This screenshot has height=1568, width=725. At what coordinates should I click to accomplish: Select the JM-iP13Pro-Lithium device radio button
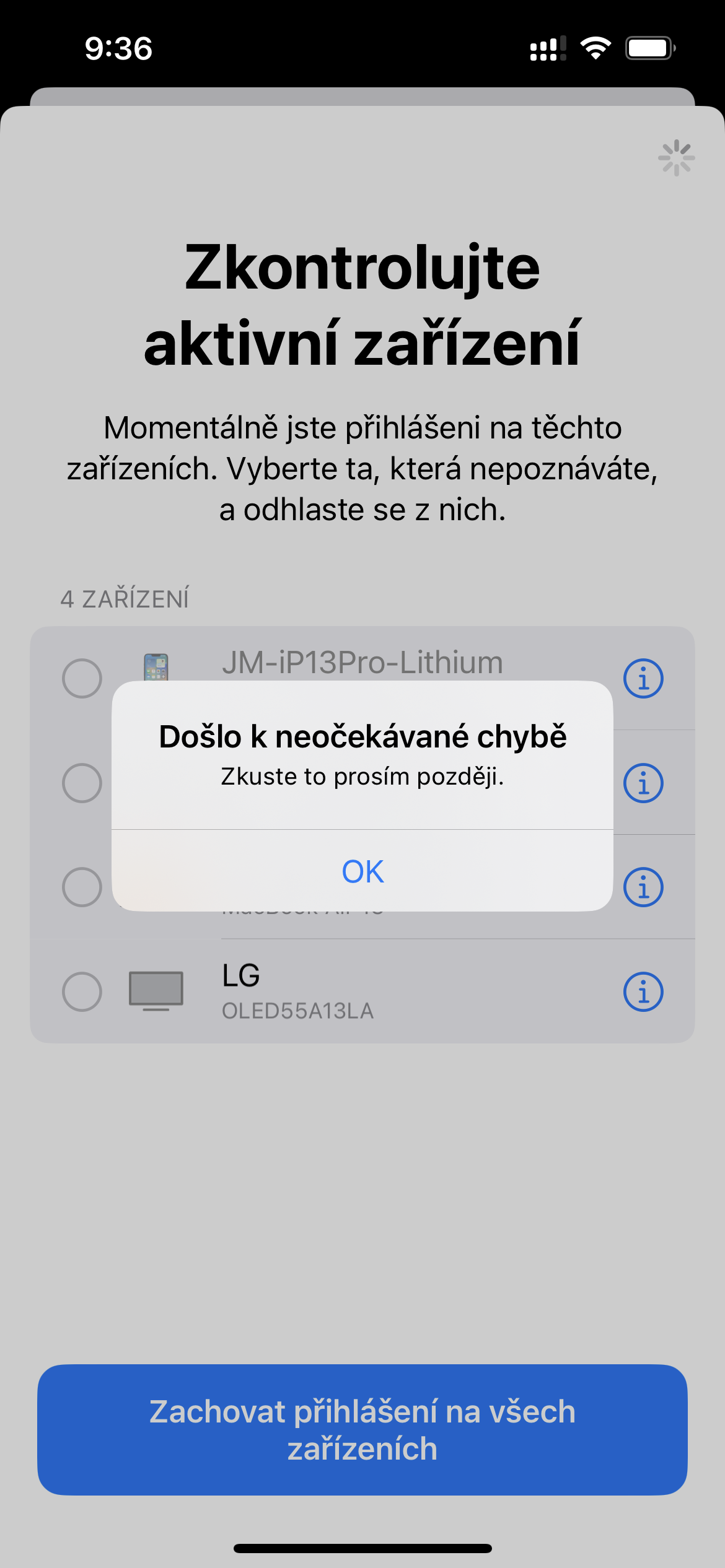(82, 678)
